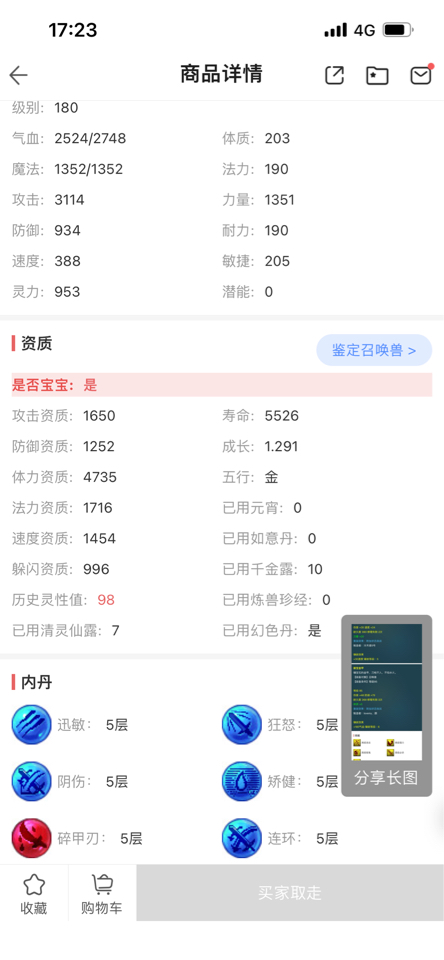Image resolution: width=444 pixels, height=960 pixels.
Task: Tap the 碎甲刃 inner pill icon
Action: click(31, 838)
